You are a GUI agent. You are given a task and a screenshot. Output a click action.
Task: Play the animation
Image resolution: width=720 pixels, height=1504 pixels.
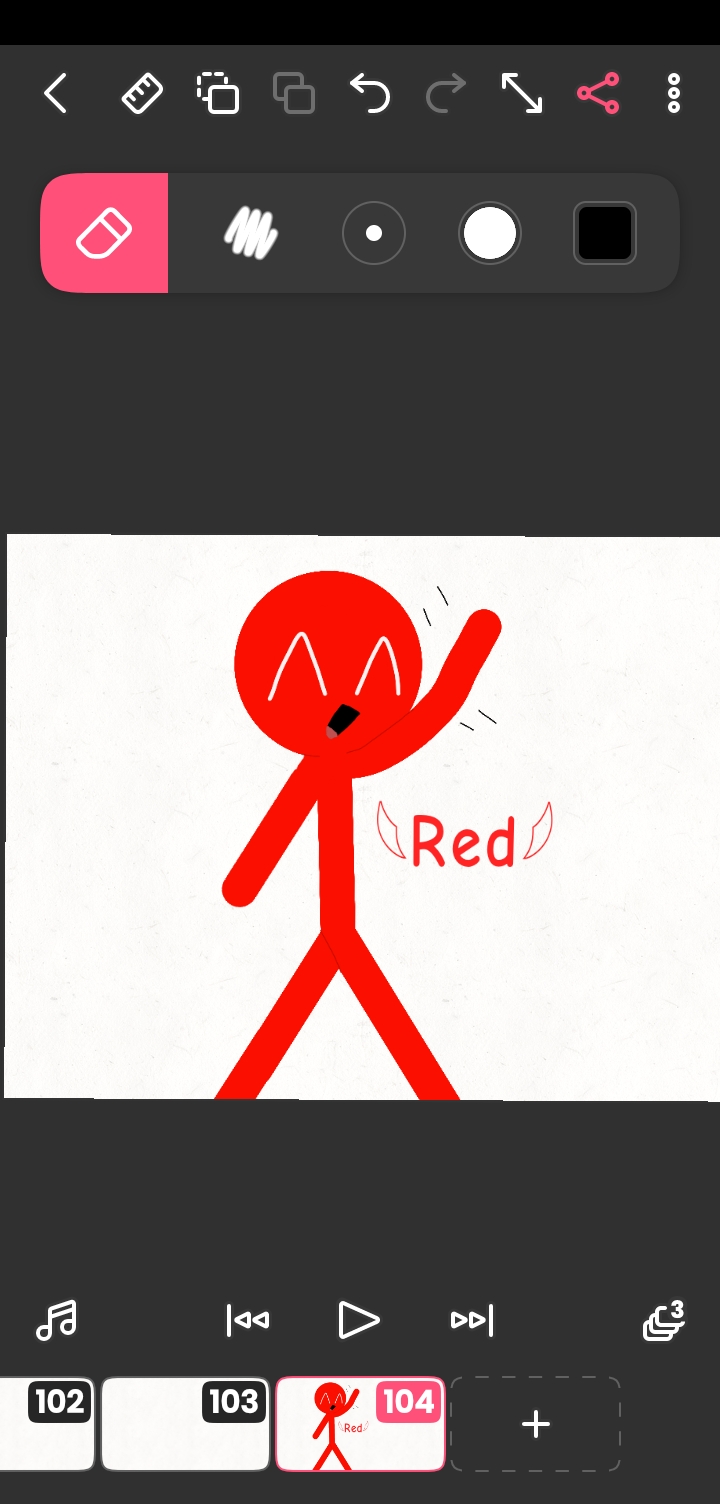[359, 1320]
